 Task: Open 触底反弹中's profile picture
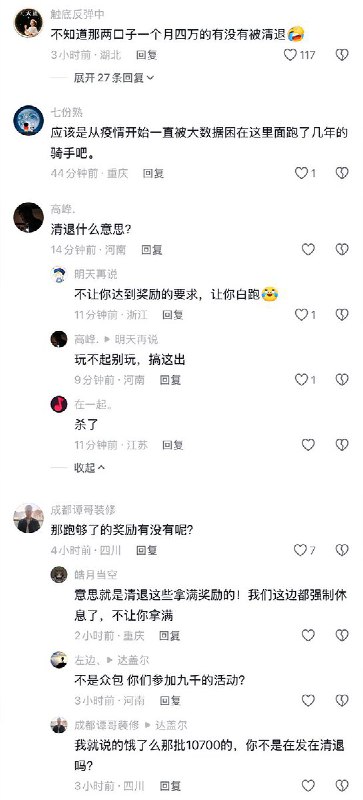[28, 22]
